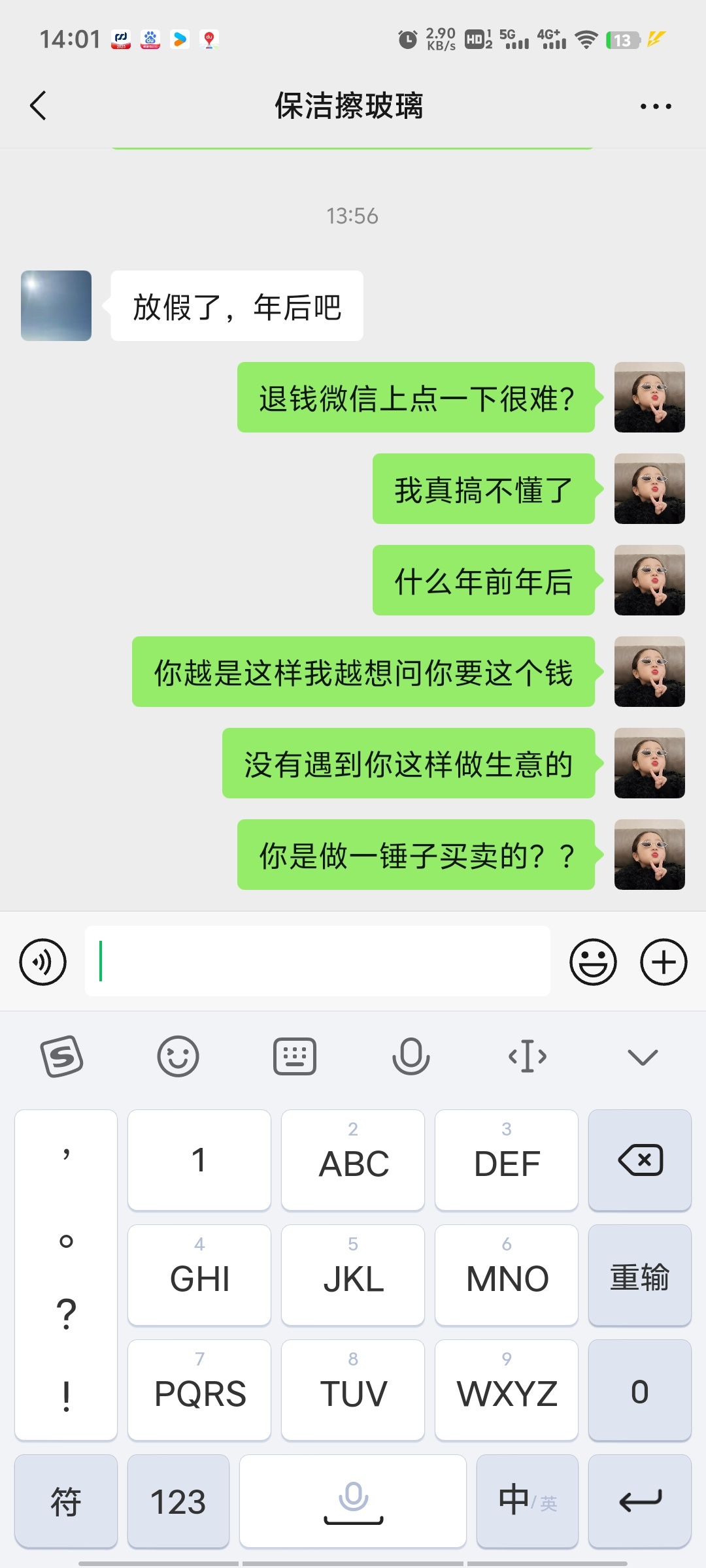Collapse the keyboard with the down chevron
Image resolution: width=706 pixels, height=1568 pixels.
(643, 1056)
